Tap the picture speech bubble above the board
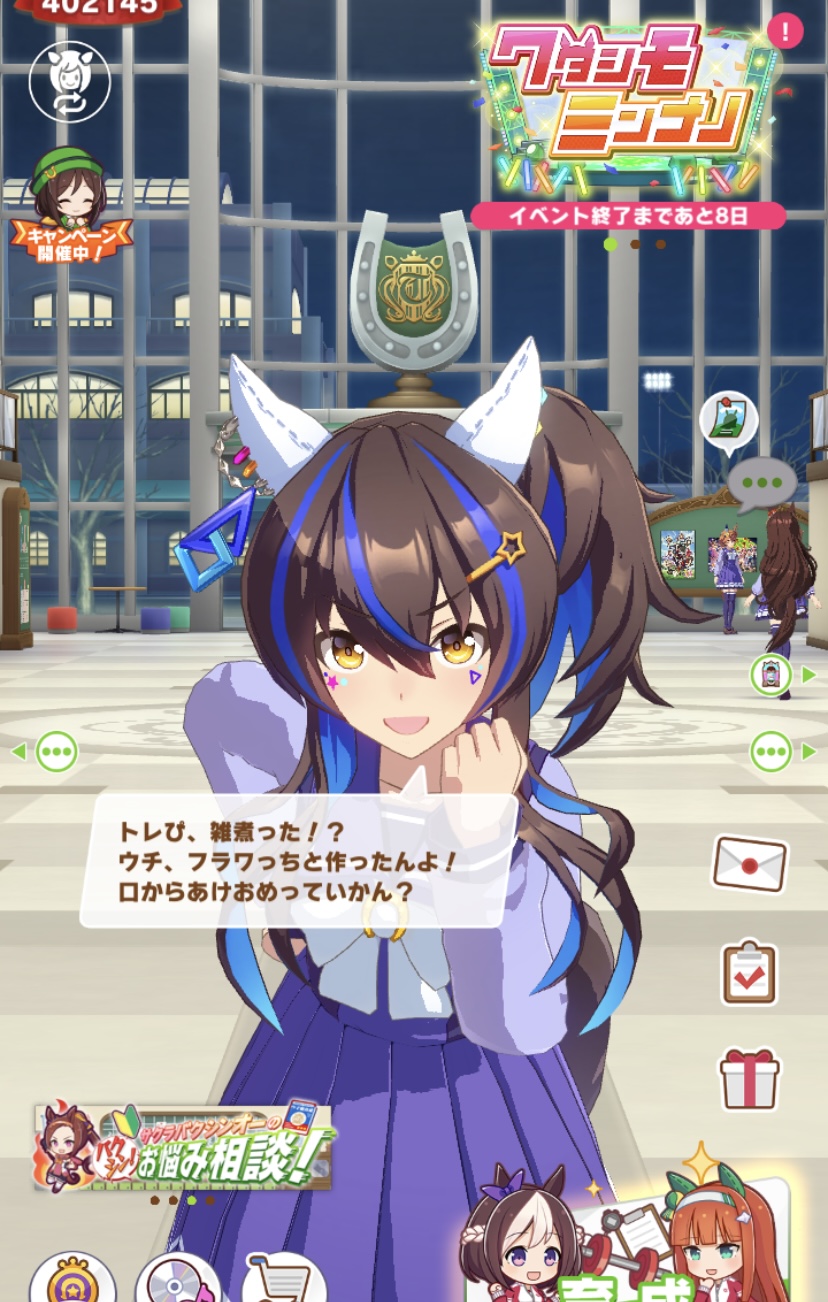 pyautogui.click(x=727, y=420)
